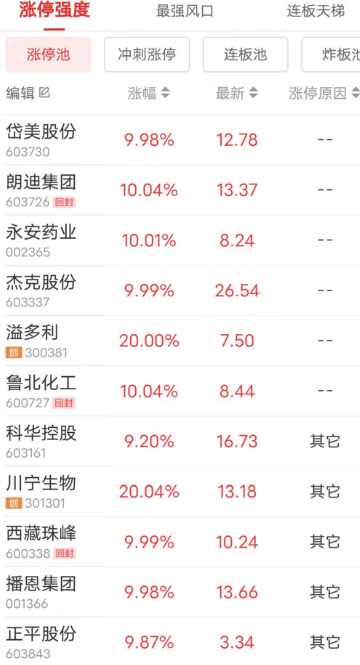Switch to the 连板天梯 tab

tap(316, 11)
